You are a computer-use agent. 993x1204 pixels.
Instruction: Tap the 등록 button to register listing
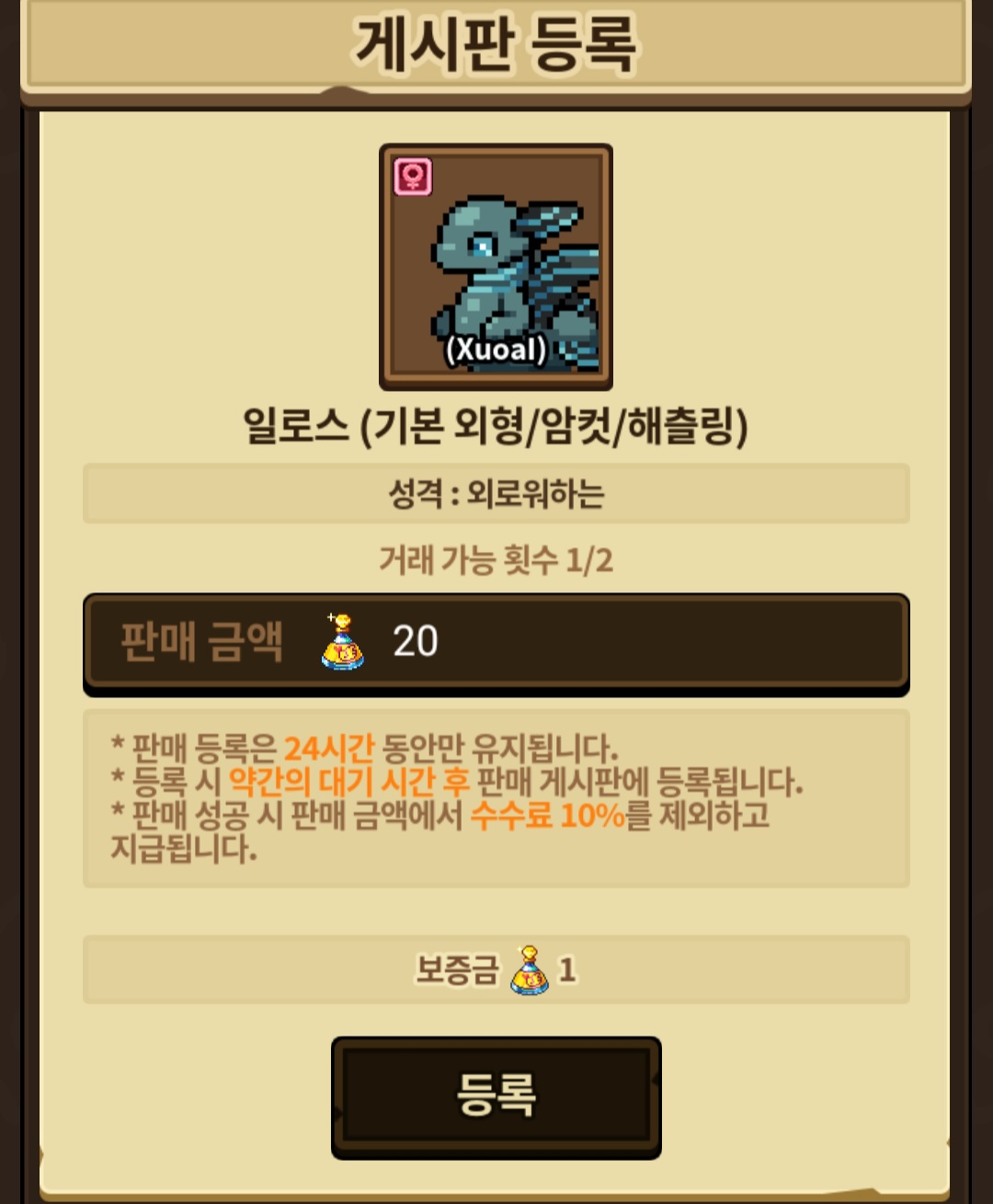point(496,1095)
